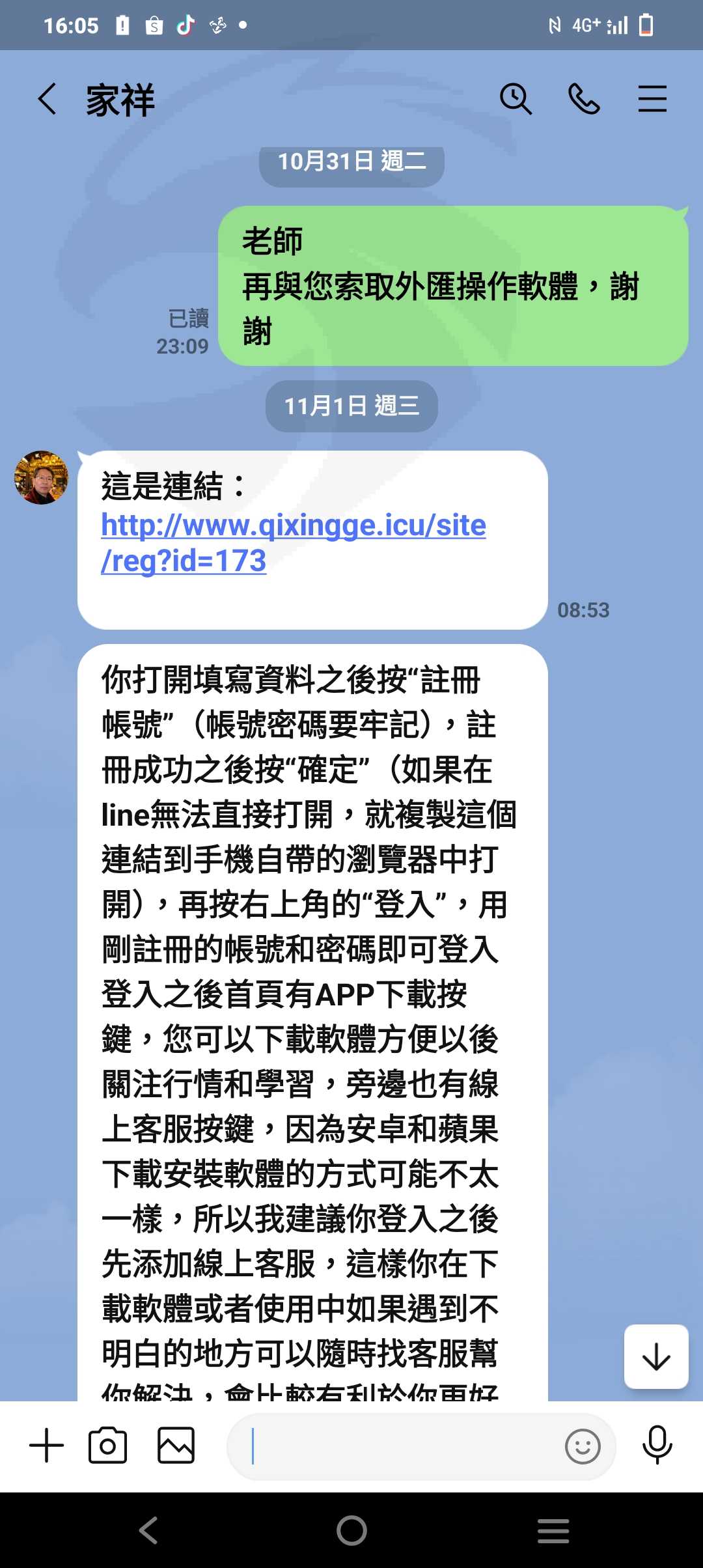Jump to the latest message arrow
The height and width of the screenshot is (1568, 703).
click(x=656, y=1356)
